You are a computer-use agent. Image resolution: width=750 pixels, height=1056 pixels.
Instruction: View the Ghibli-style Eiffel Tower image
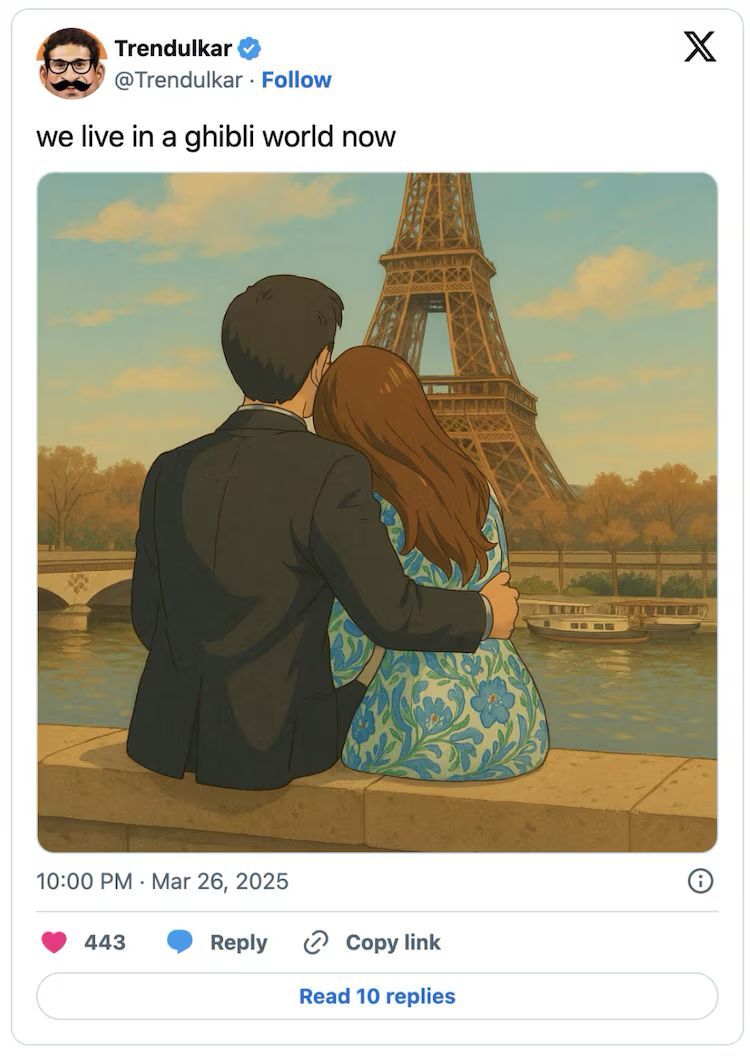click(x=377, y=512)
